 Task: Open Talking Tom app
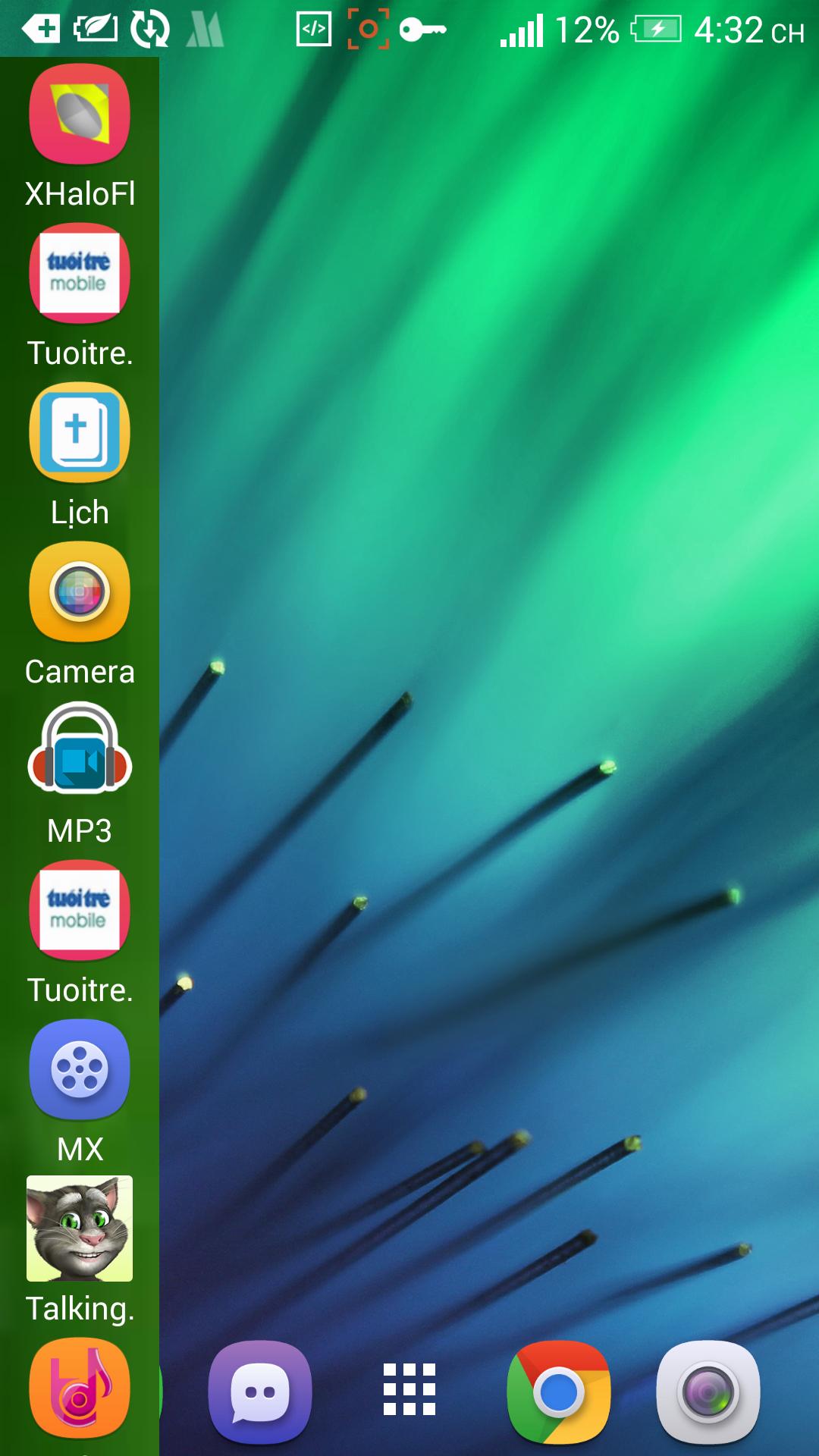point(80,1228)
